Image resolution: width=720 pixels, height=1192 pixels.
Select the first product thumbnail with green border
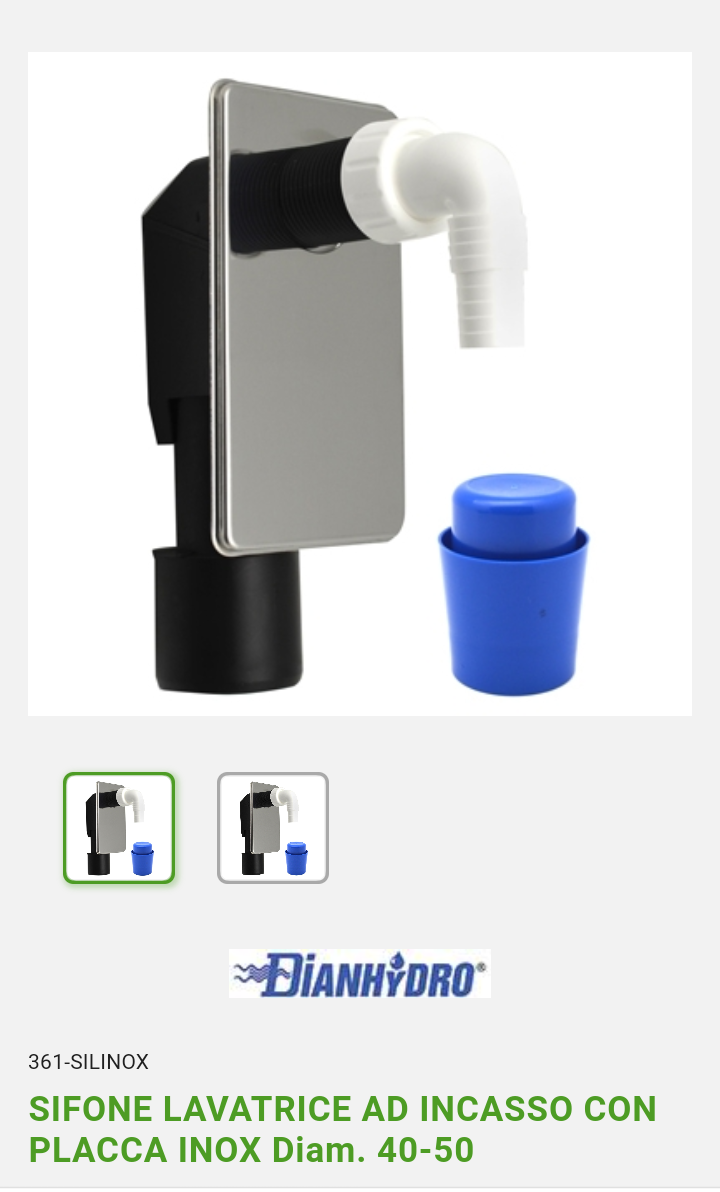[119, 828]
